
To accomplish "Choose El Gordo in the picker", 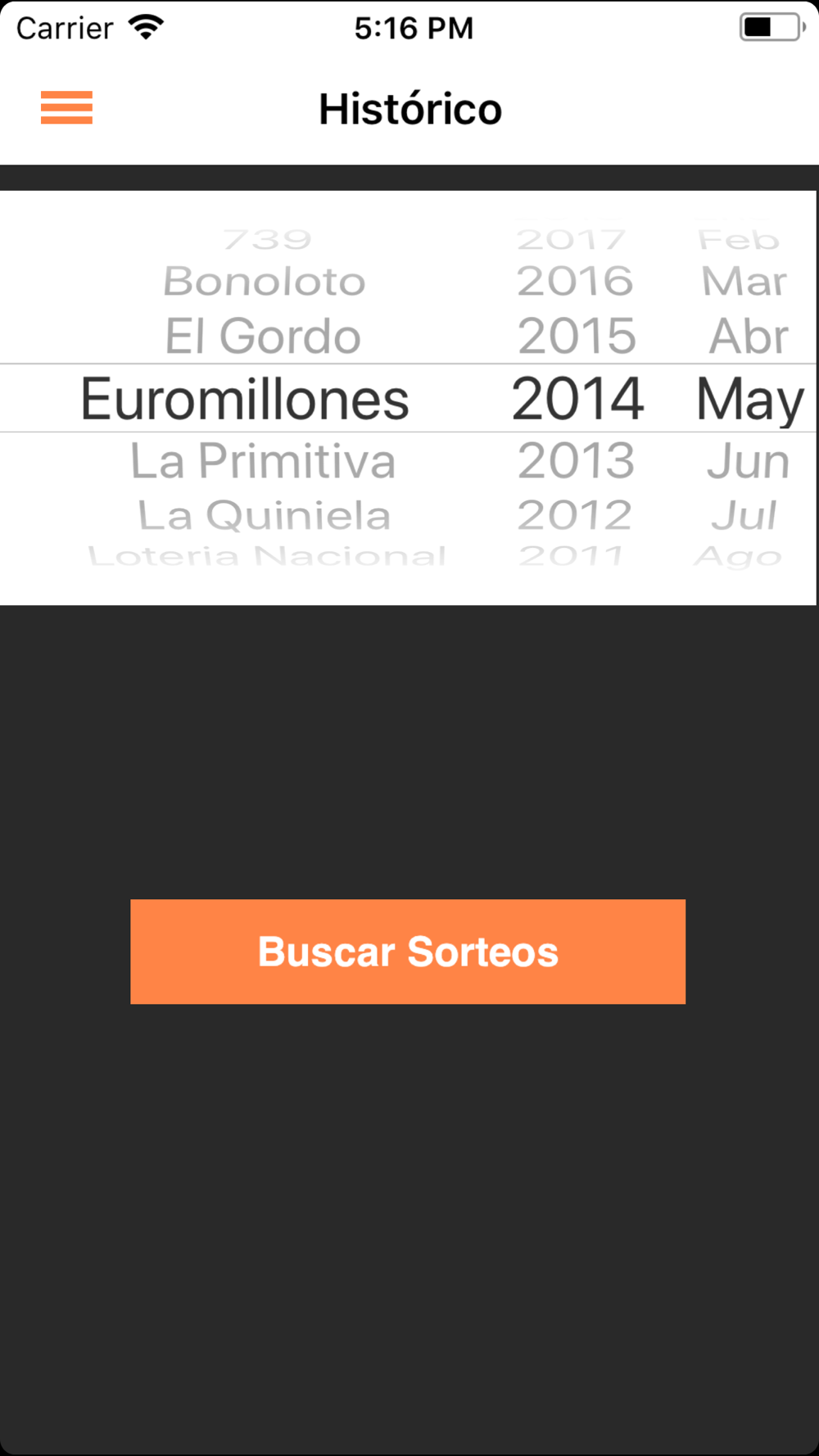I will tap(263, 336).
